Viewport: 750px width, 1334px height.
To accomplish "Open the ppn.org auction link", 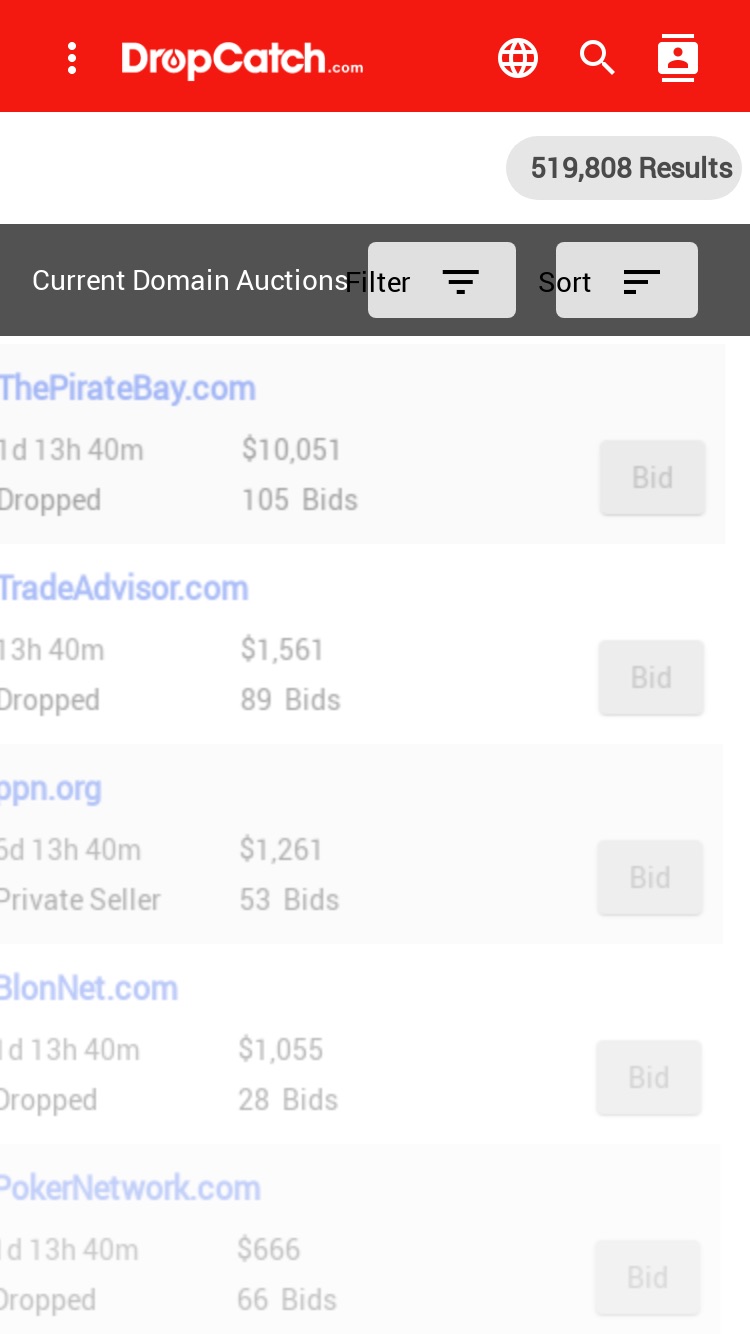I will pos(51,788).
